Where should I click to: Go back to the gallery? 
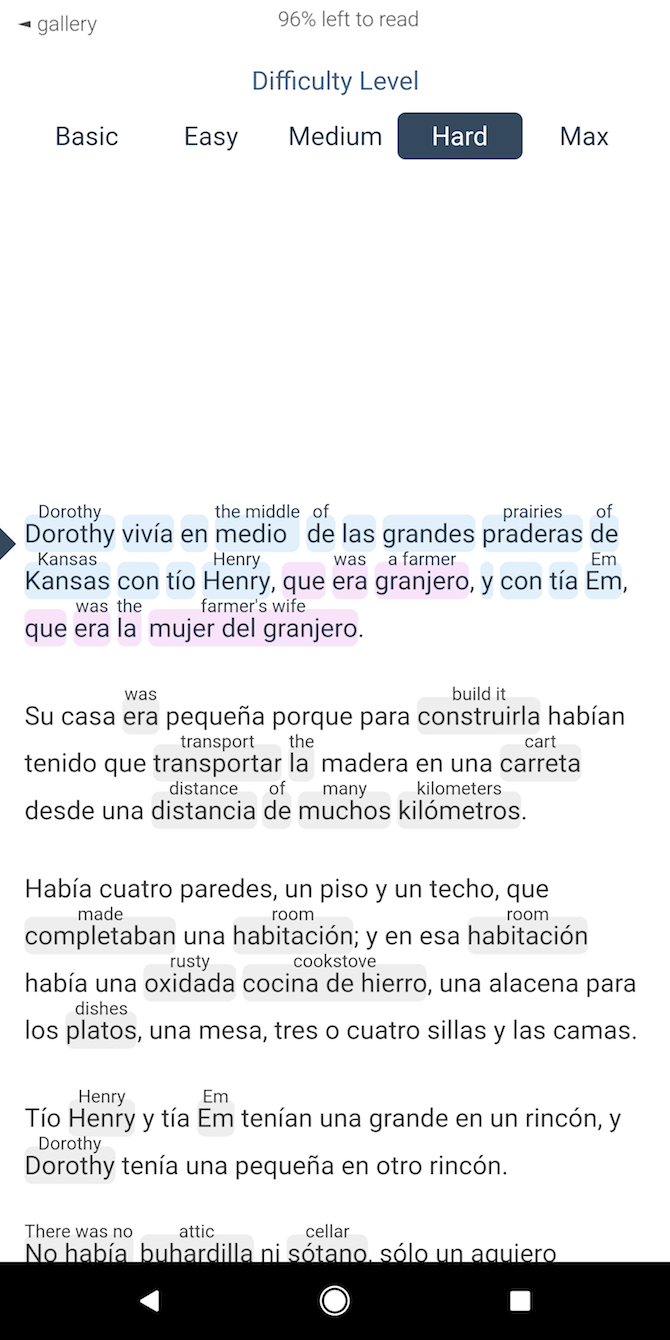(x=58, y=25)
